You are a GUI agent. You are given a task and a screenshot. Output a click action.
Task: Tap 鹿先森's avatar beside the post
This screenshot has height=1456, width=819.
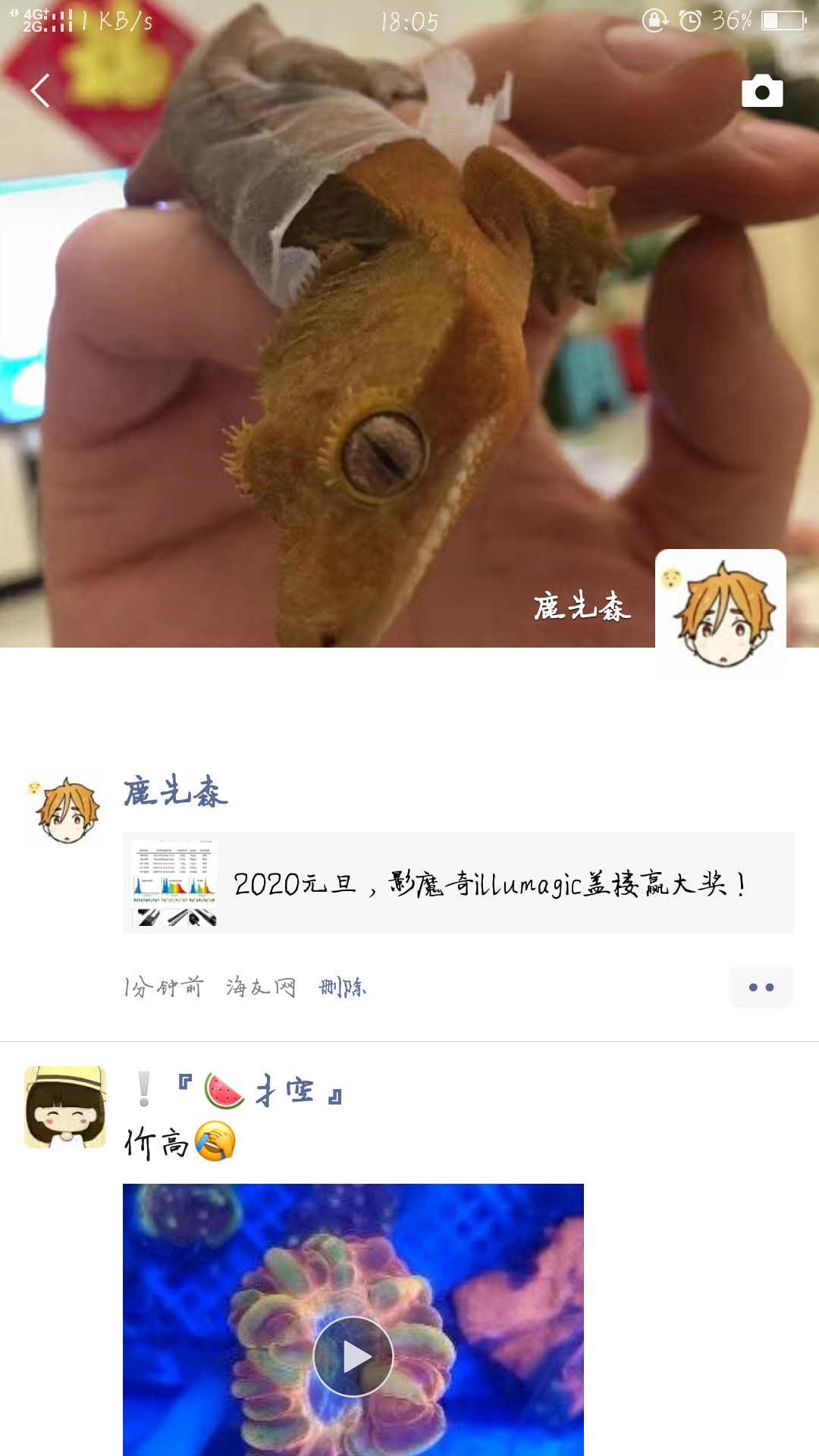click(66, 811)
